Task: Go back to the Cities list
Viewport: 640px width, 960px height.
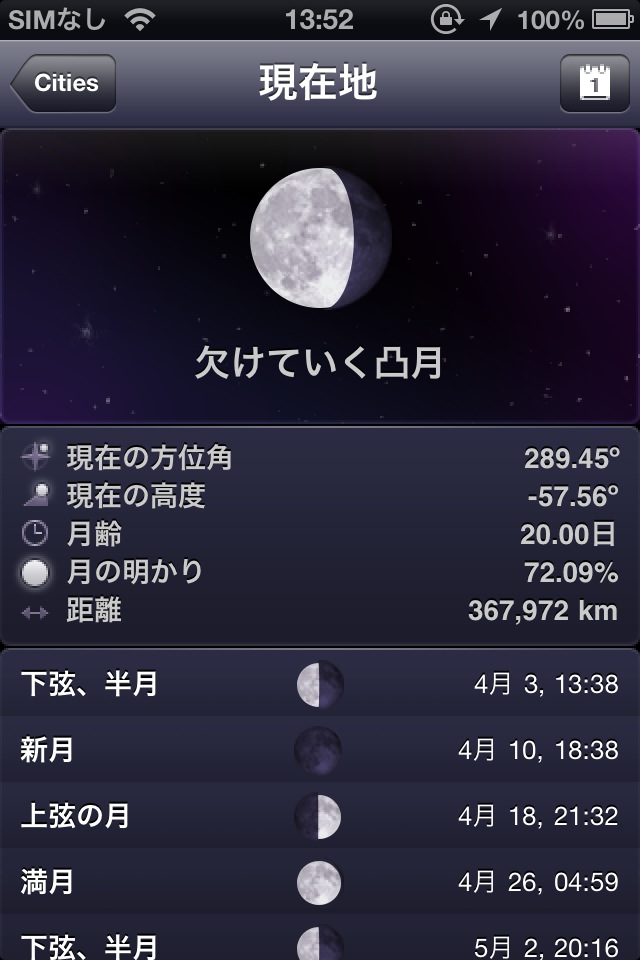Action: pyautogui.click(x=64, y=83)
